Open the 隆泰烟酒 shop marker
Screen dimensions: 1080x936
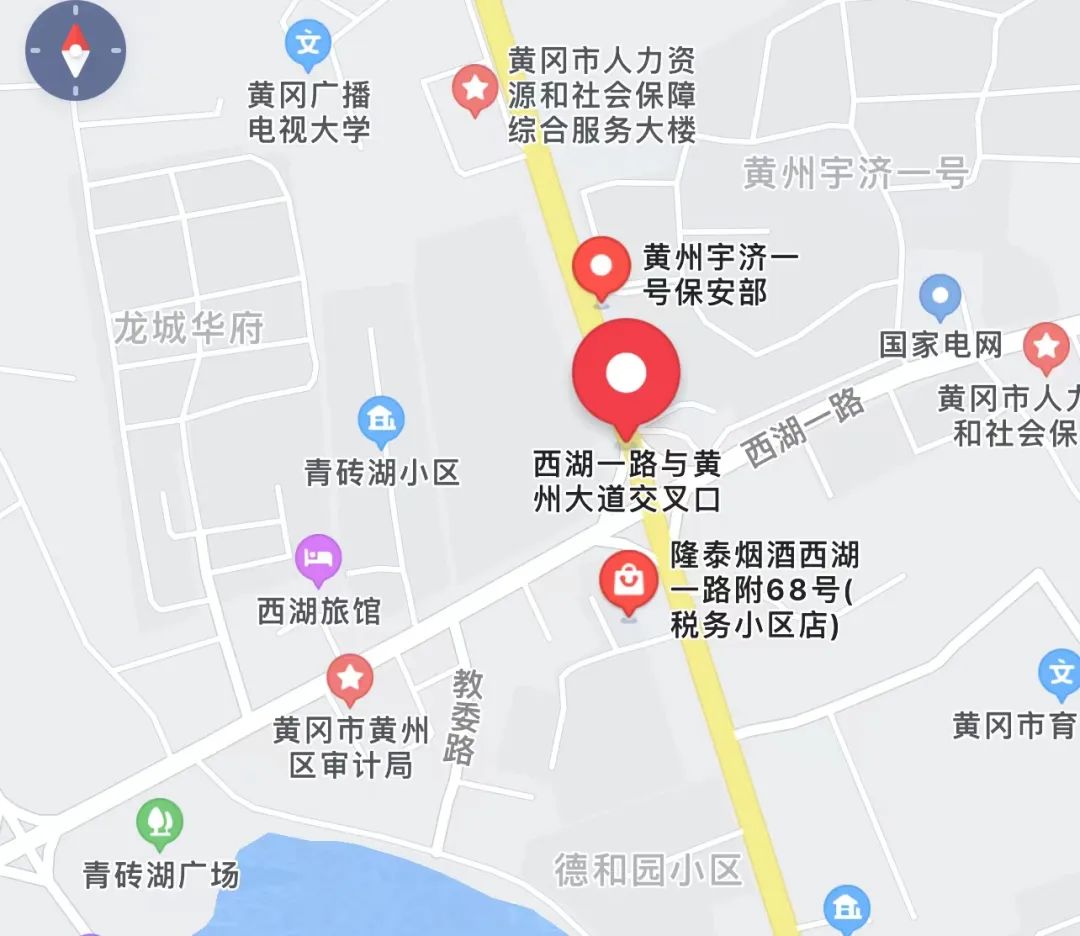click(628, 582)
